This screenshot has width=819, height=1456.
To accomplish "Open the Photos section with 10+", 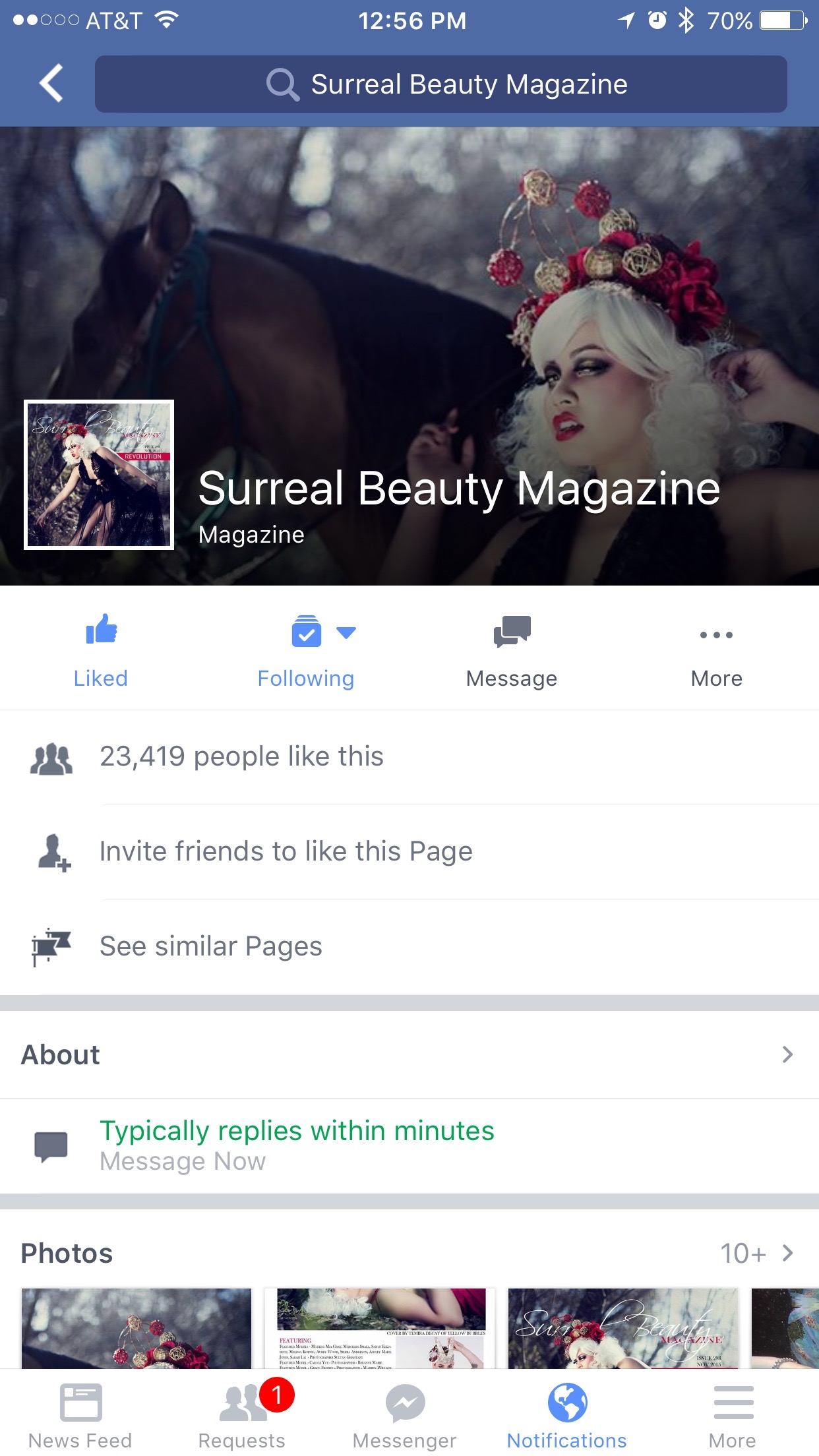I will [756, 1253].
